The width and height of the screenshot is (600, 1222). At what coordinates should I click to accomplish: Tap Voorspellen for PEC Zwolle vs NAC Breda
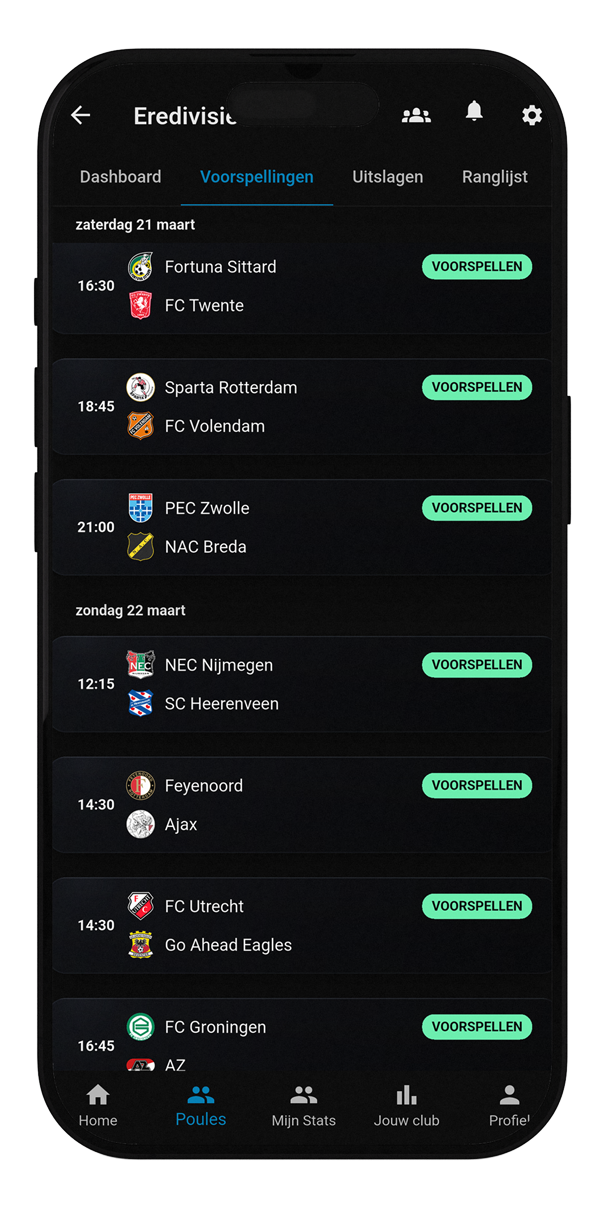coord(477,508)
